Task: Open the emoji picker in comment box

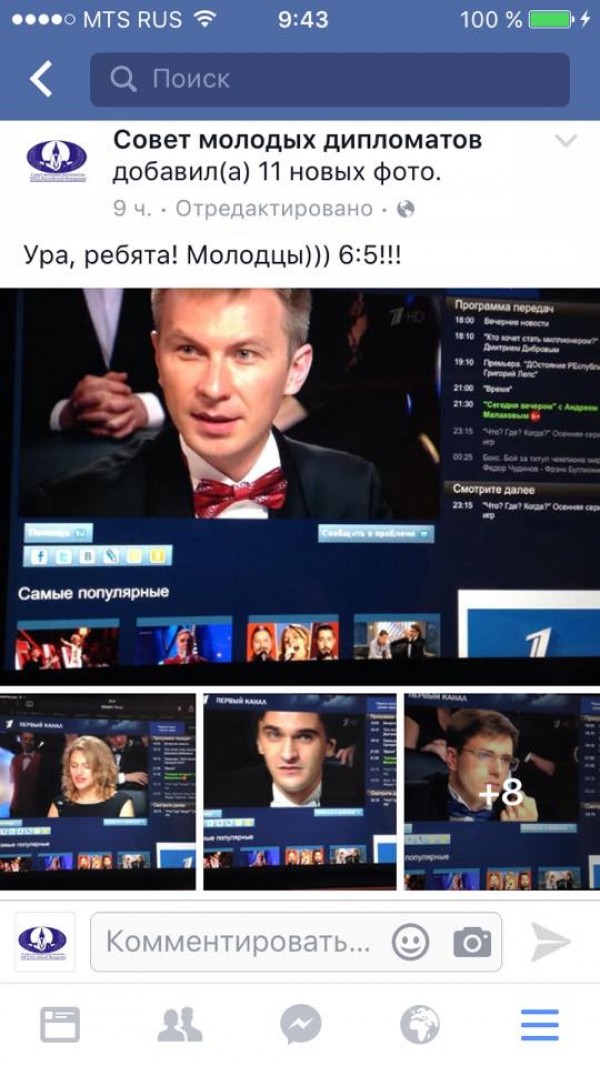Action: [x=410, y=942]
